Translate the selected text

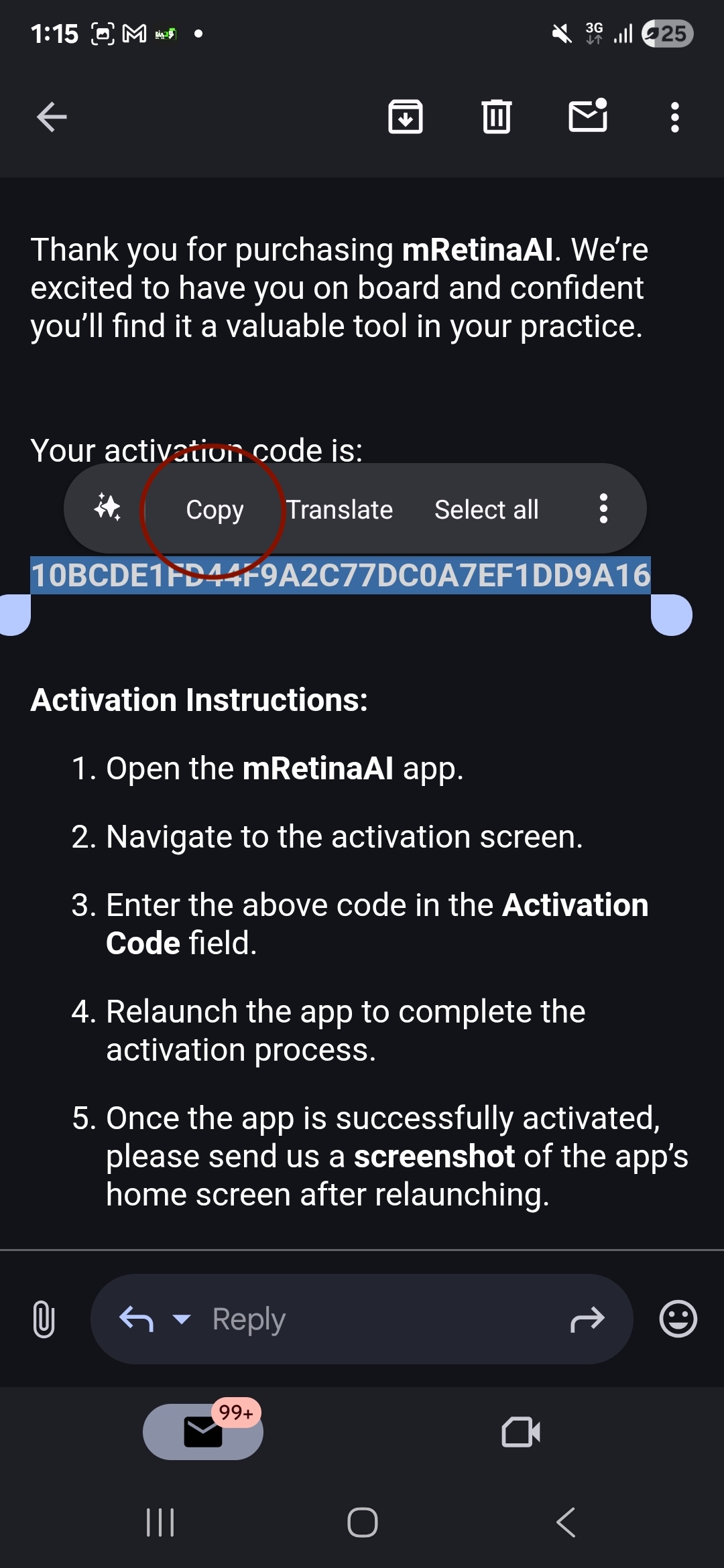tap(340, 509)
